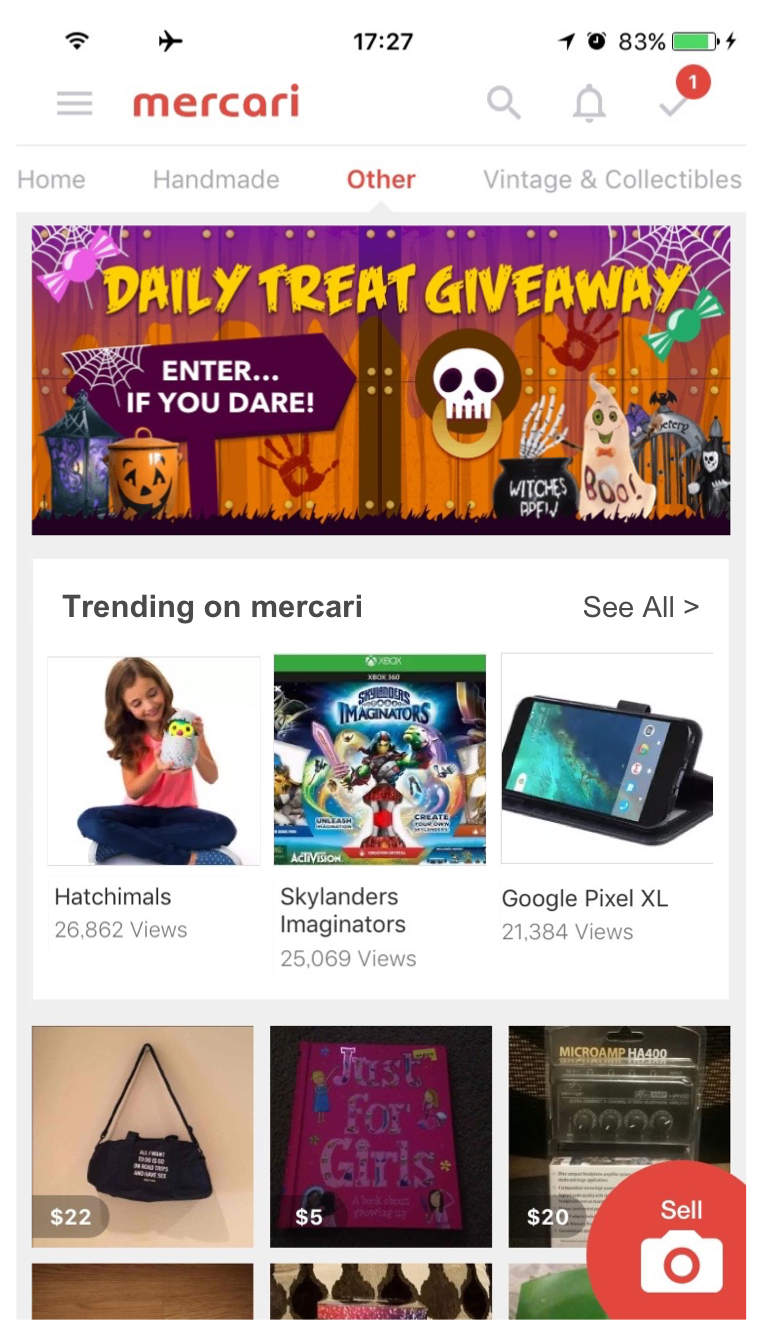Open the $22 duffel bag listing

(143, 1137)
